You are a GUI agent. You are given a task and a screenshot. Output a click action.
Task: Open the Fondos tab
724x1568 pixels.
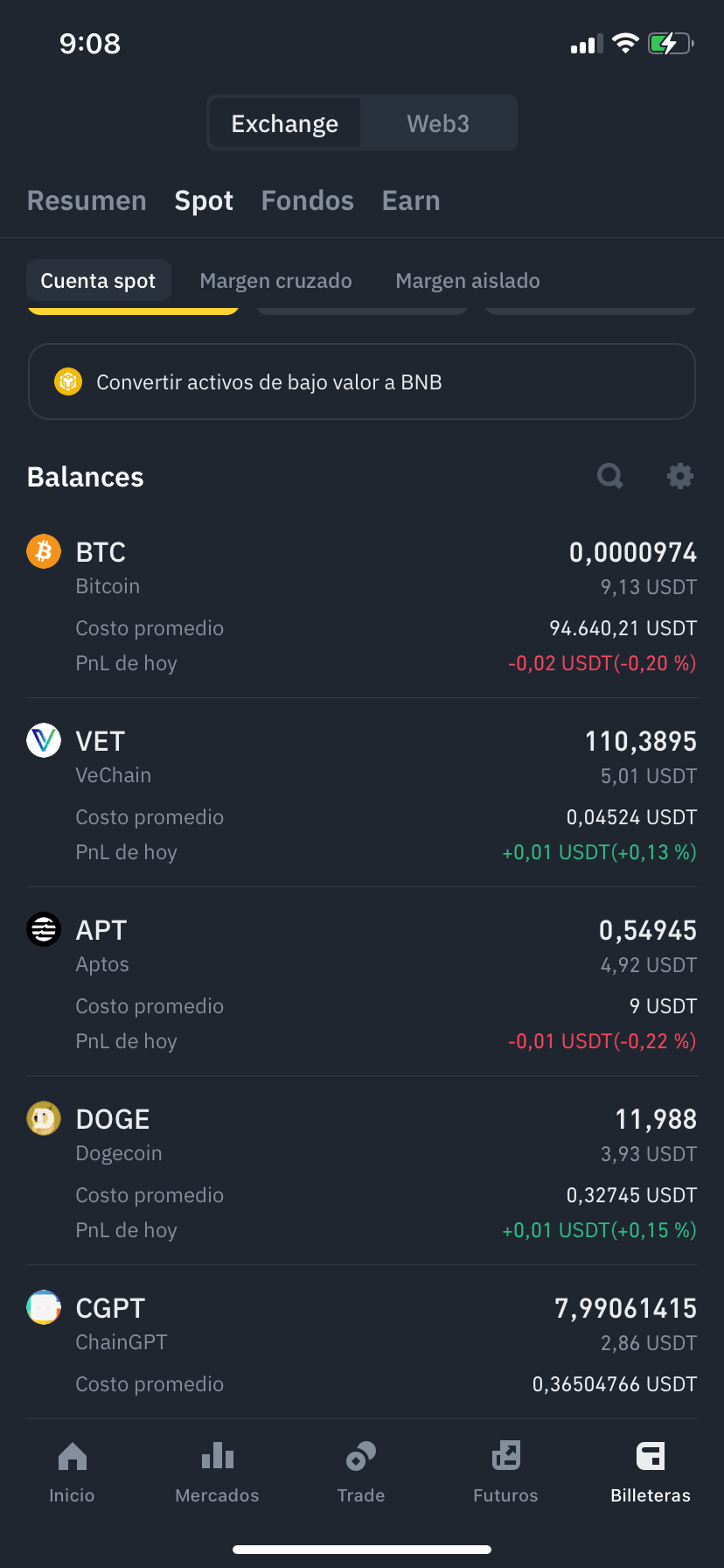point(307,200)
